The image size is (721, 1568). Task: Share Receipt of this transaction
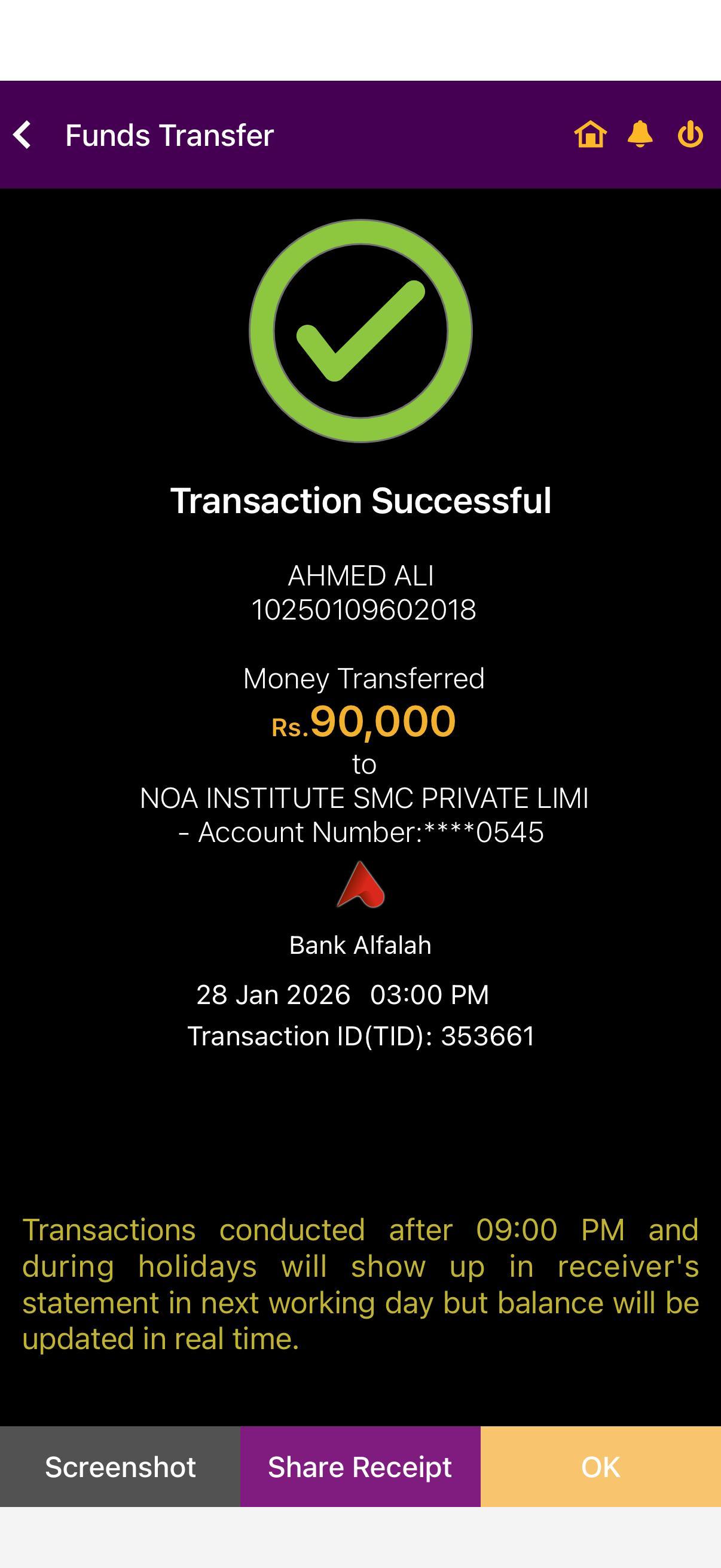(360, 1466)
